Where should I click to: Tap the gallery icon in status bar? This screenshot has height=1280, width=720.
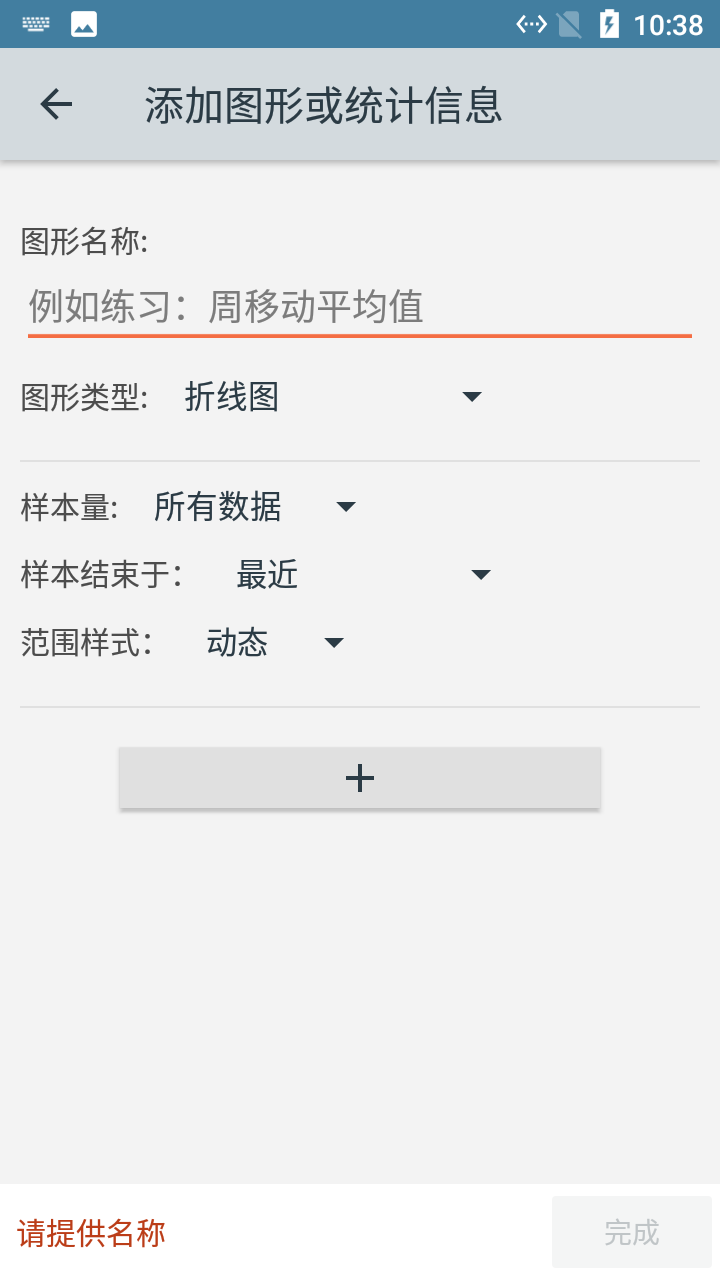pos(84,22)
